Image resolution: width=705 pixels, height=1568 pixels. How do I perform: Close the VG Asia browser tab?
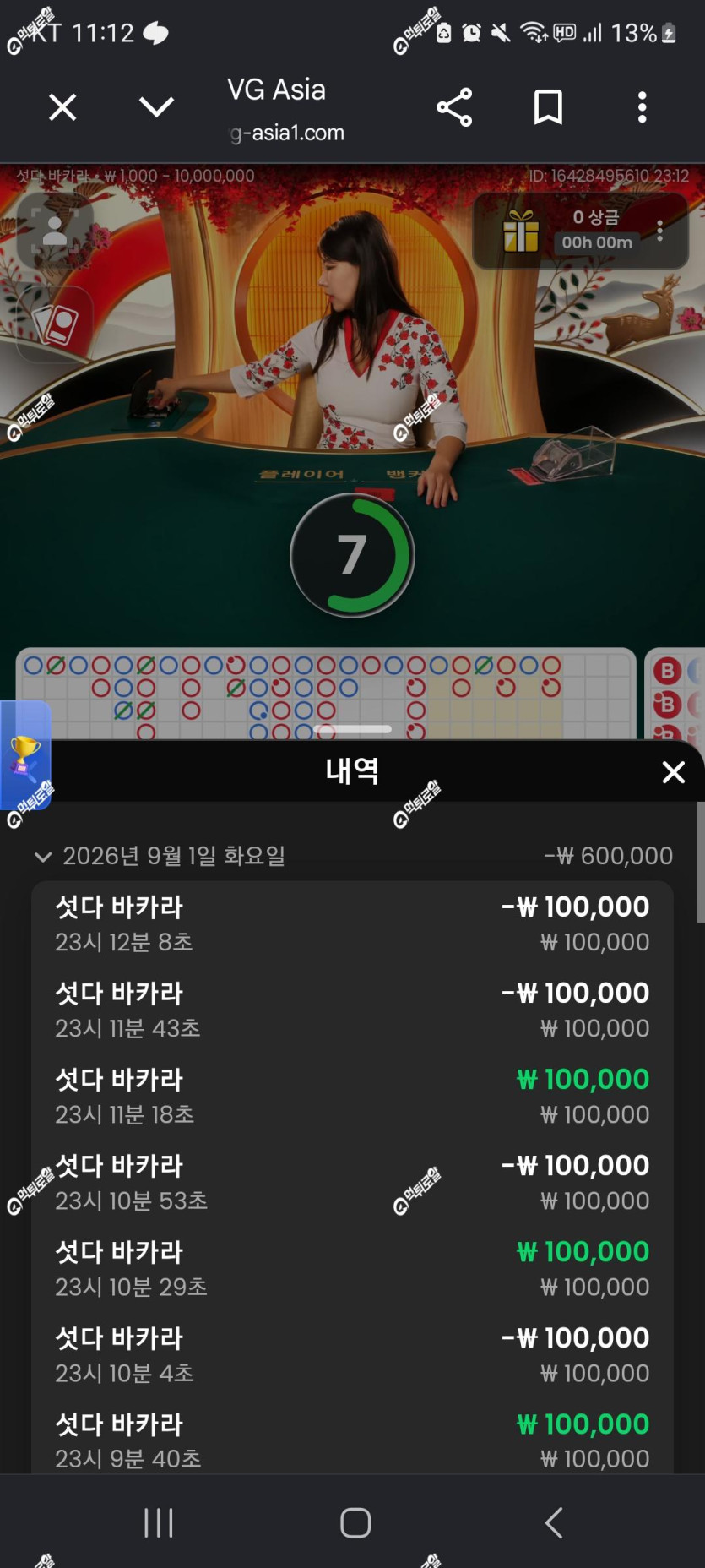click(62, 107)
